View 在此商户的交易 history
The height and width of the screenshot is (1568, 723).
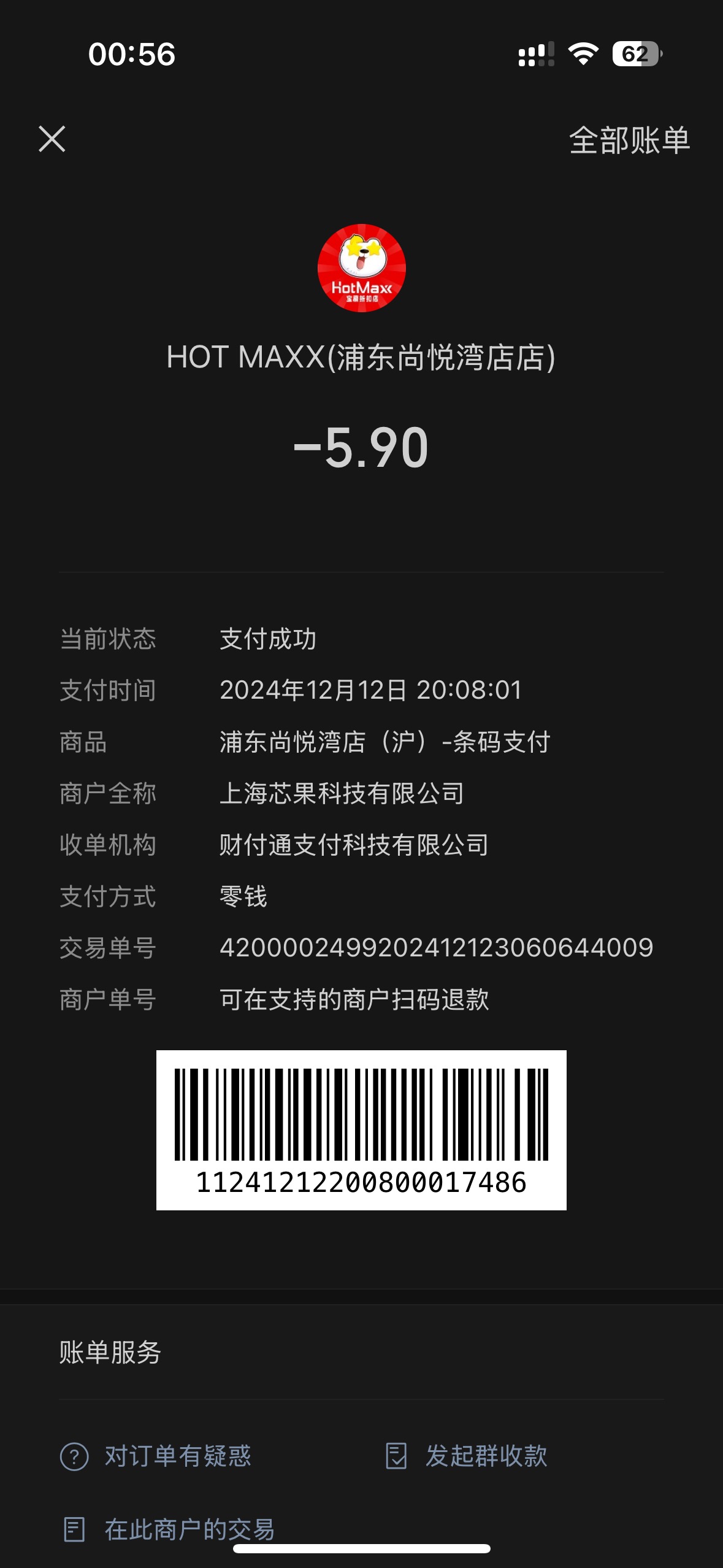169,1529
